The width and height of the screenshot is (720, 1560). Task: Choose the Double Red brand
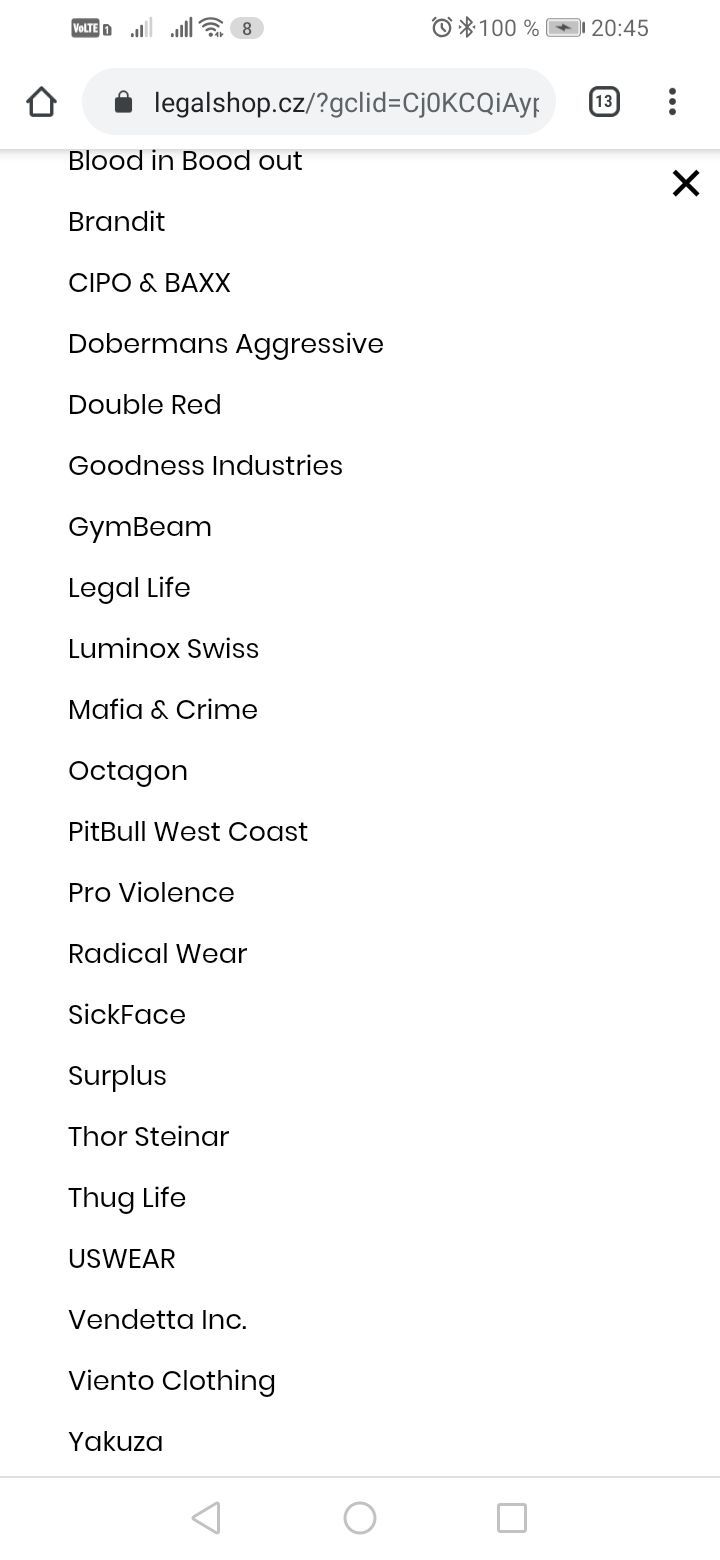(145, 404)
